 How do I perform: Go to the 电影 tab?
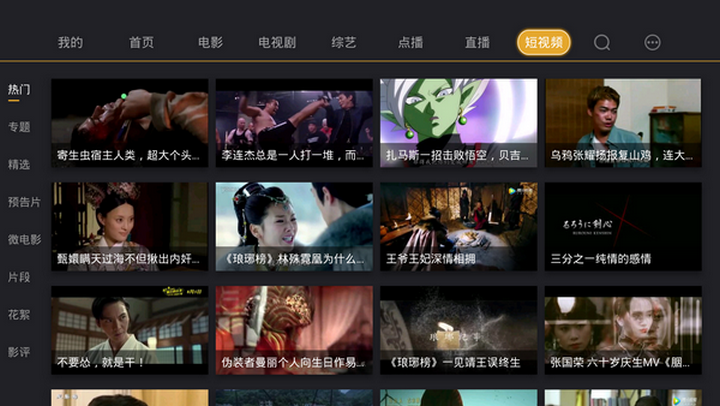tap(210, 43)
